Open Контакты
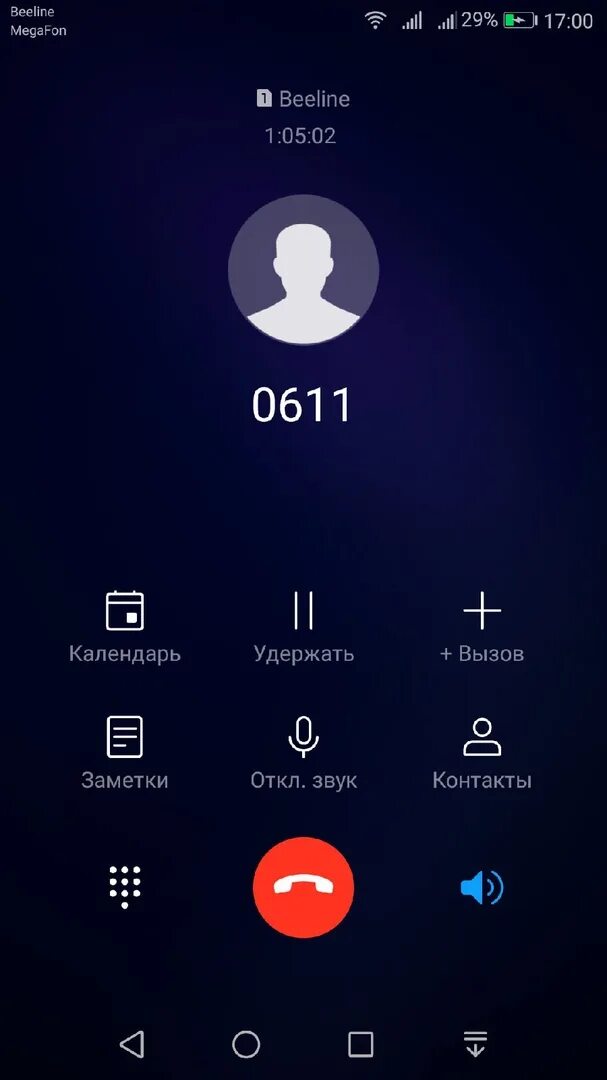The image size is (607, 1080). (481, 752)
